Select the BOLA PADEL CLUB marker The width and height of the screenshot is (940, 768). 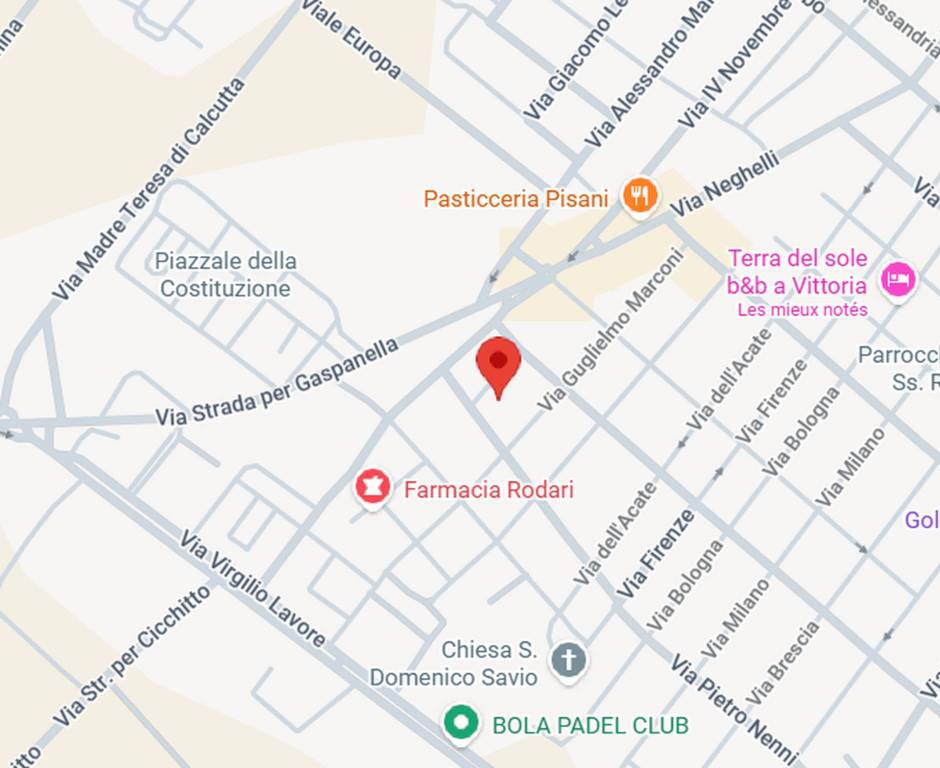pyautogui.click(x=460, y=724)
